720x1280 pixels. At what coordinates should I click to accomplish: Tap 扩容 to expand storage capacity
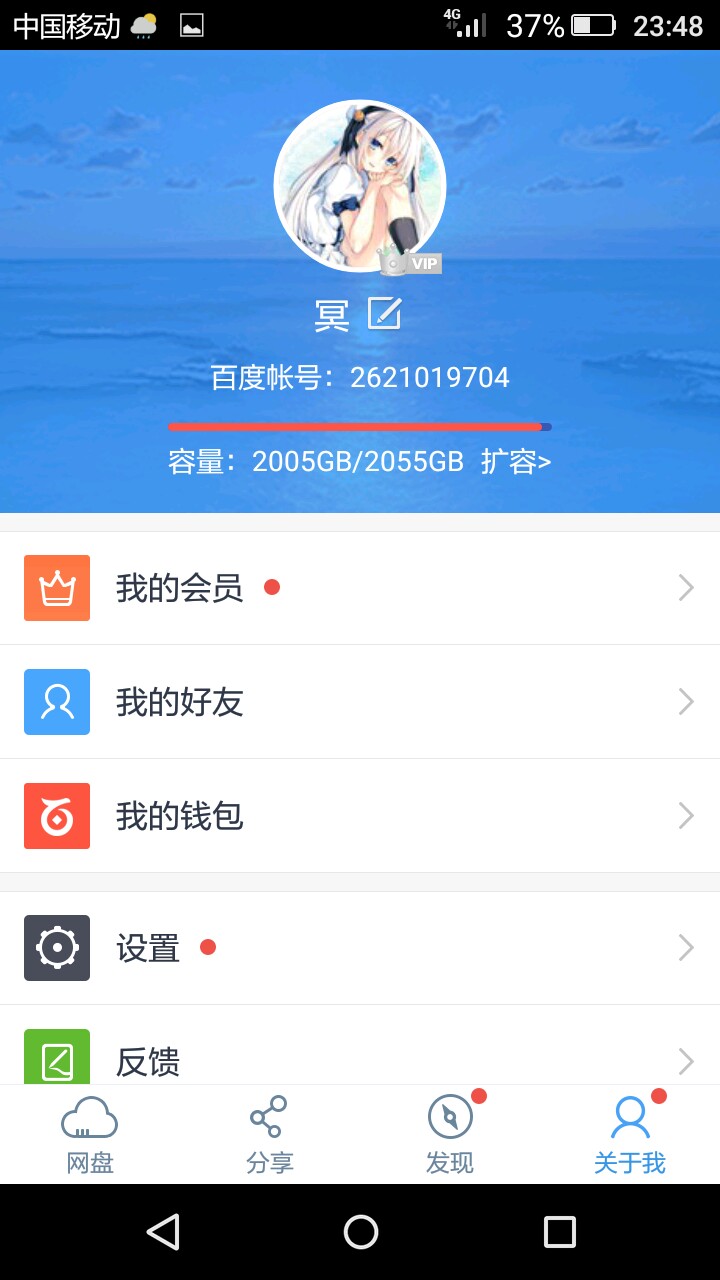[516, 461]
